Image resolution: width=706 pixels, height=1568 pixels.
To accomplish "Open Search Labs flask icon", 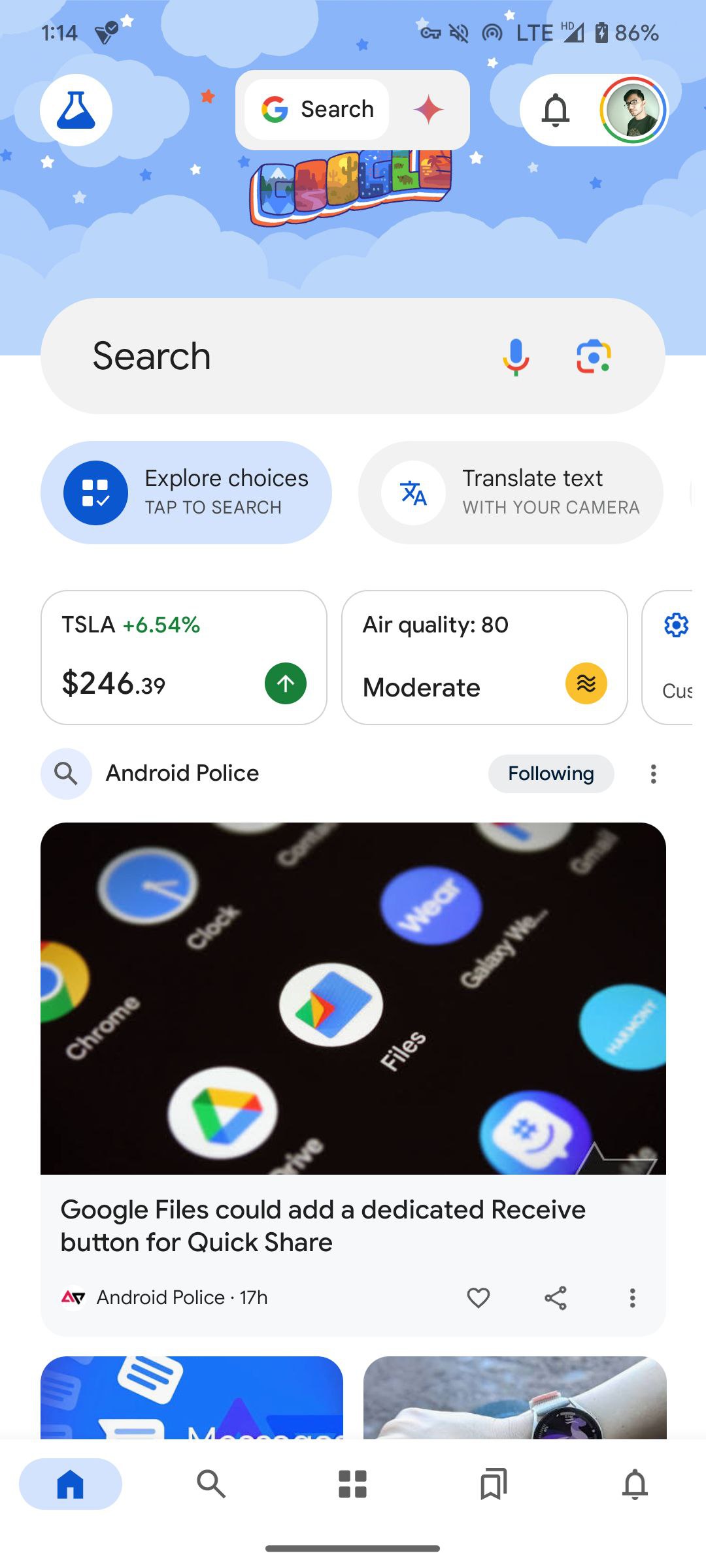I will click(76, 110).
